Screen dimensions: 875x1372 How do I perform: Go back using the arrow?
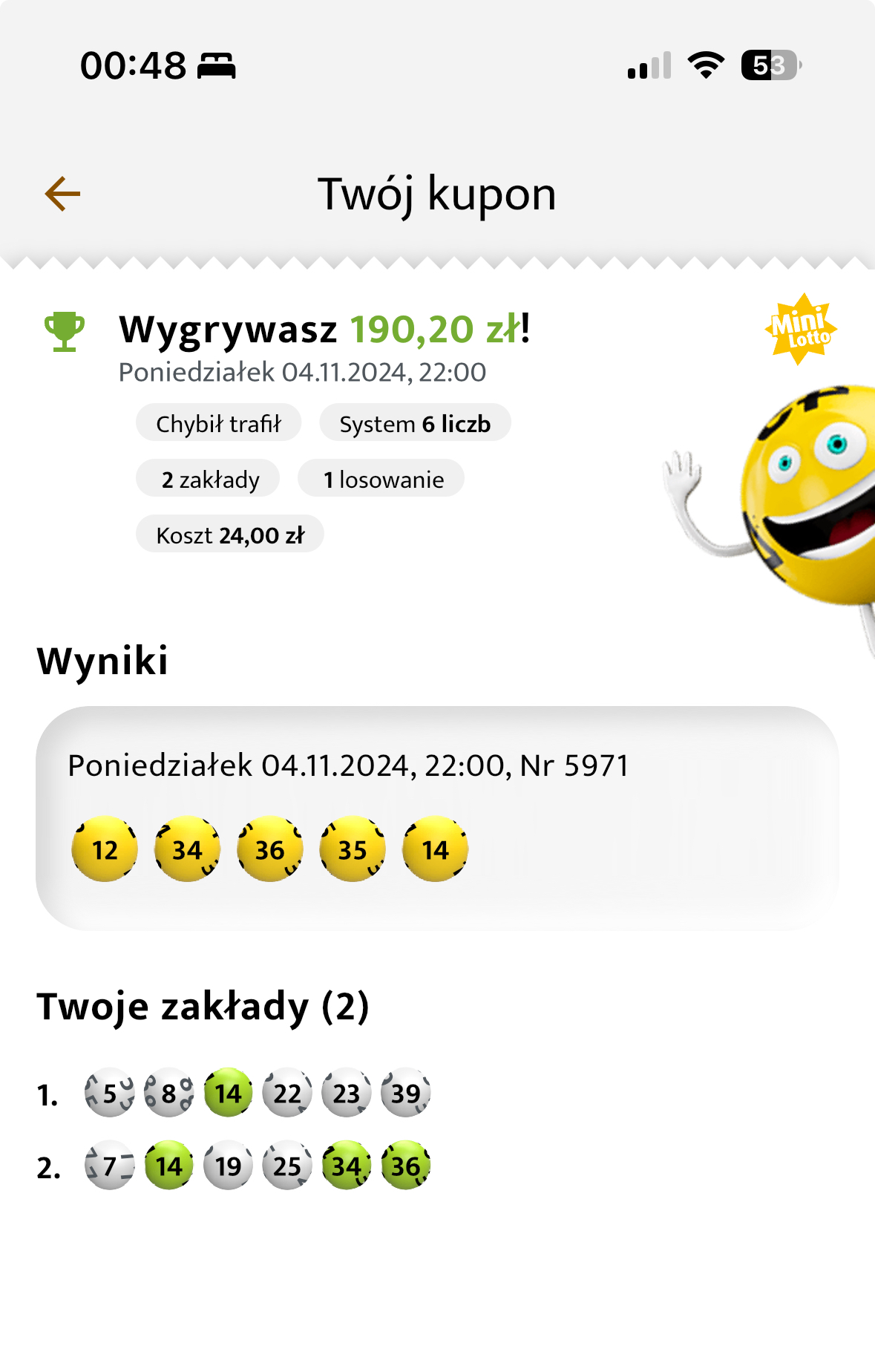[62, 194]
